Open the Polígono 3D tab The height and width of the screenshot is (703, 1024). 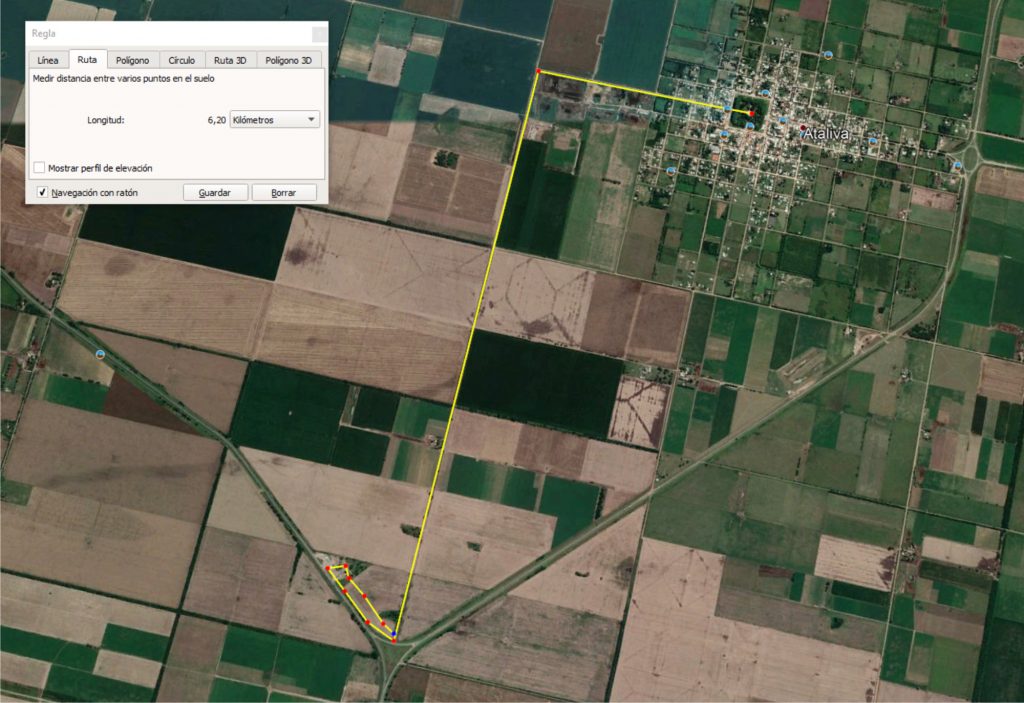(287, 60)
